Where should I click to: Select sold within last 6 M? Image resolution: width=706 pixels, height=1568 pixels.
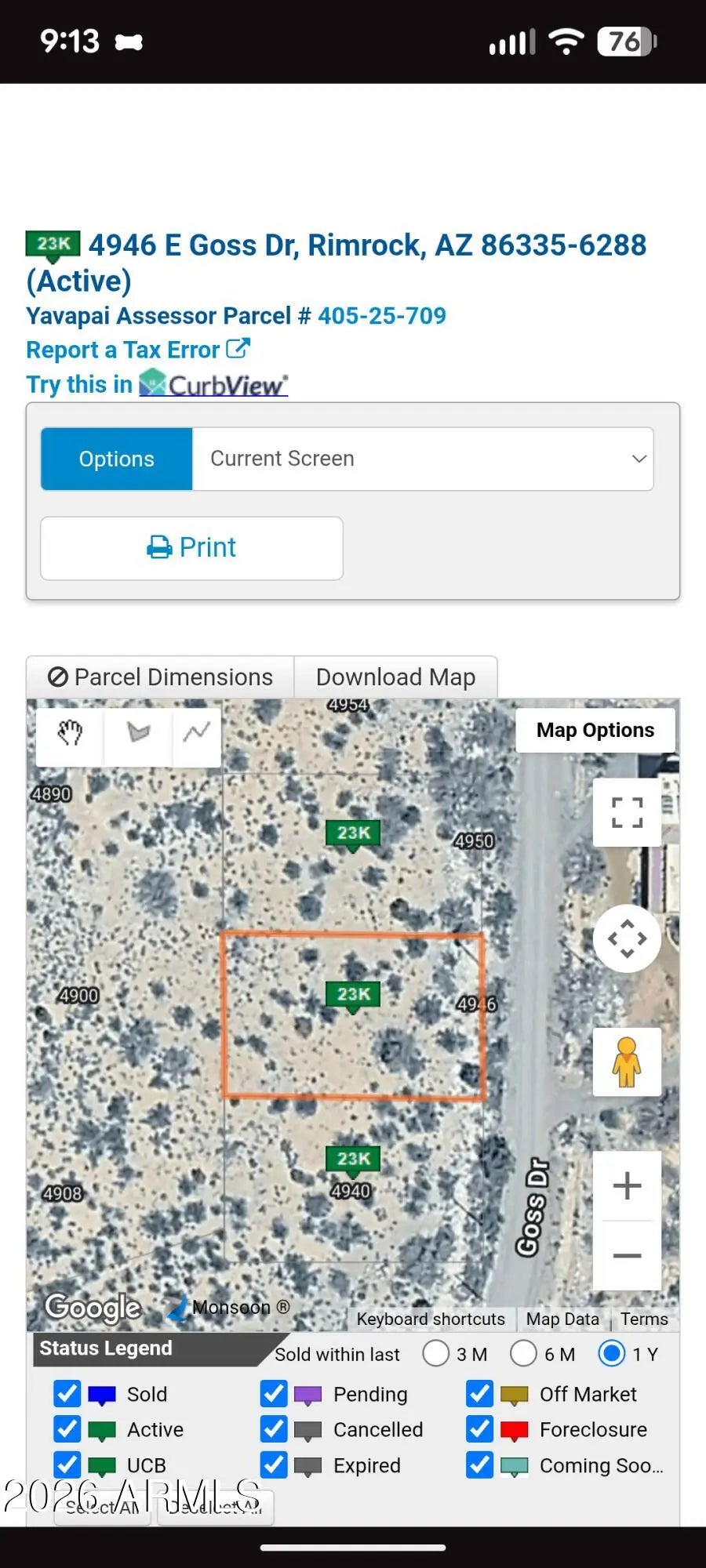tap(523, 1353)
